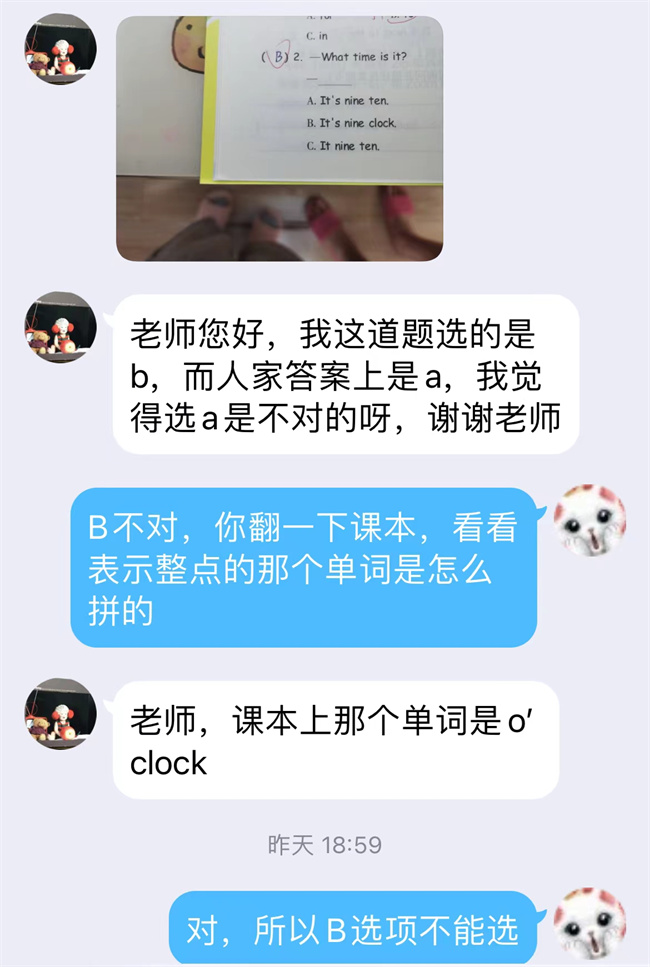View profile from avatar beside 'o'clock' message

[x=60, y=714]
